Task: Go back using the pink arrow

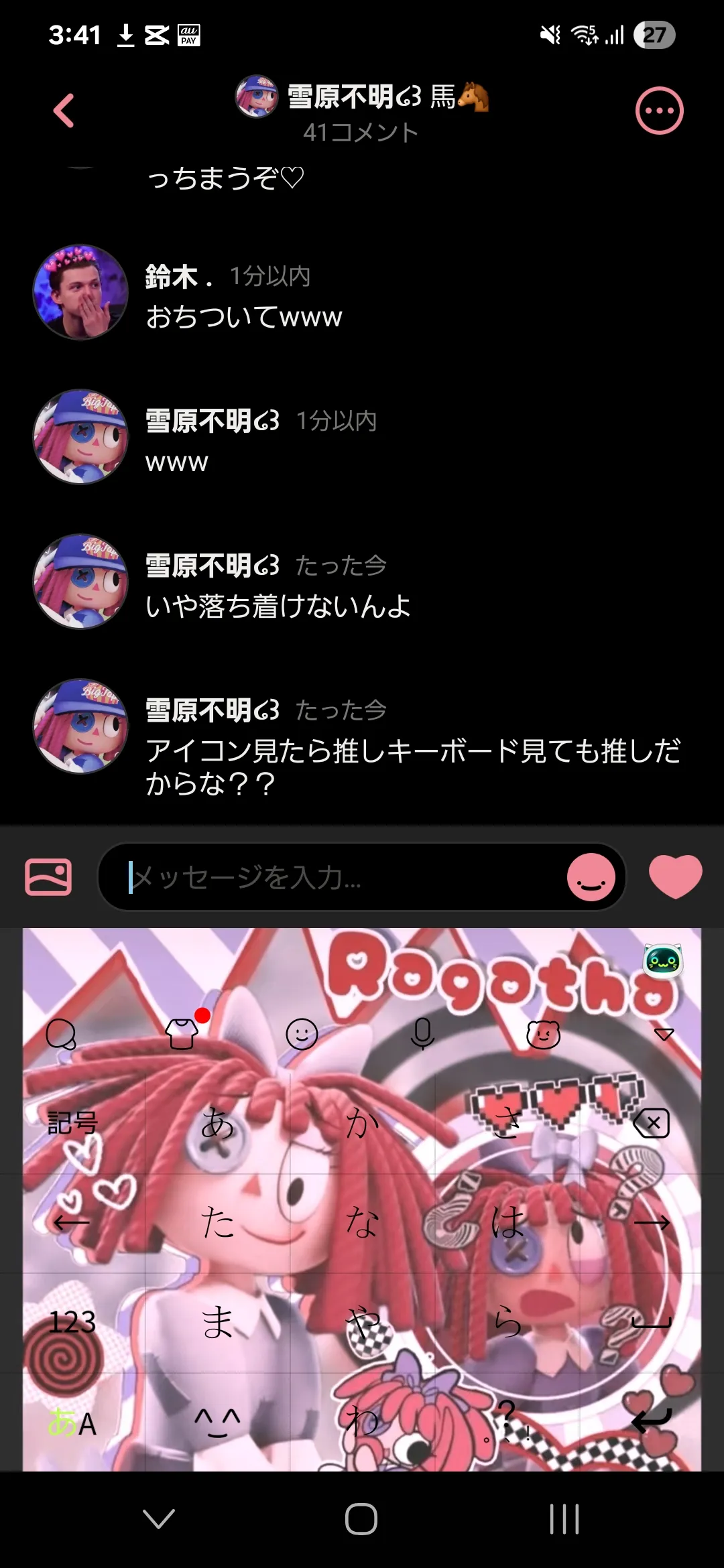Action: (x=64, y=111)
